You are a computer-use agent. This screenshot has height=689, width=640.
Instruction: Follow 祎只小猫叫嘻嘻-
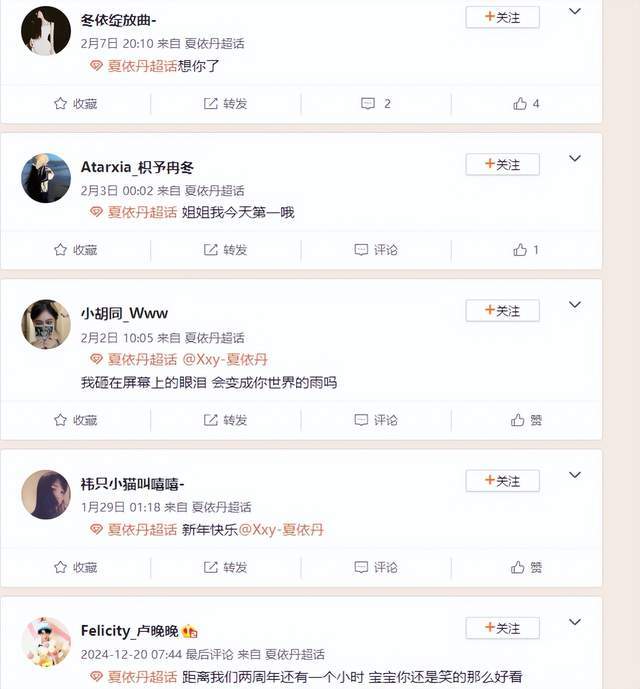pos(502,481)
